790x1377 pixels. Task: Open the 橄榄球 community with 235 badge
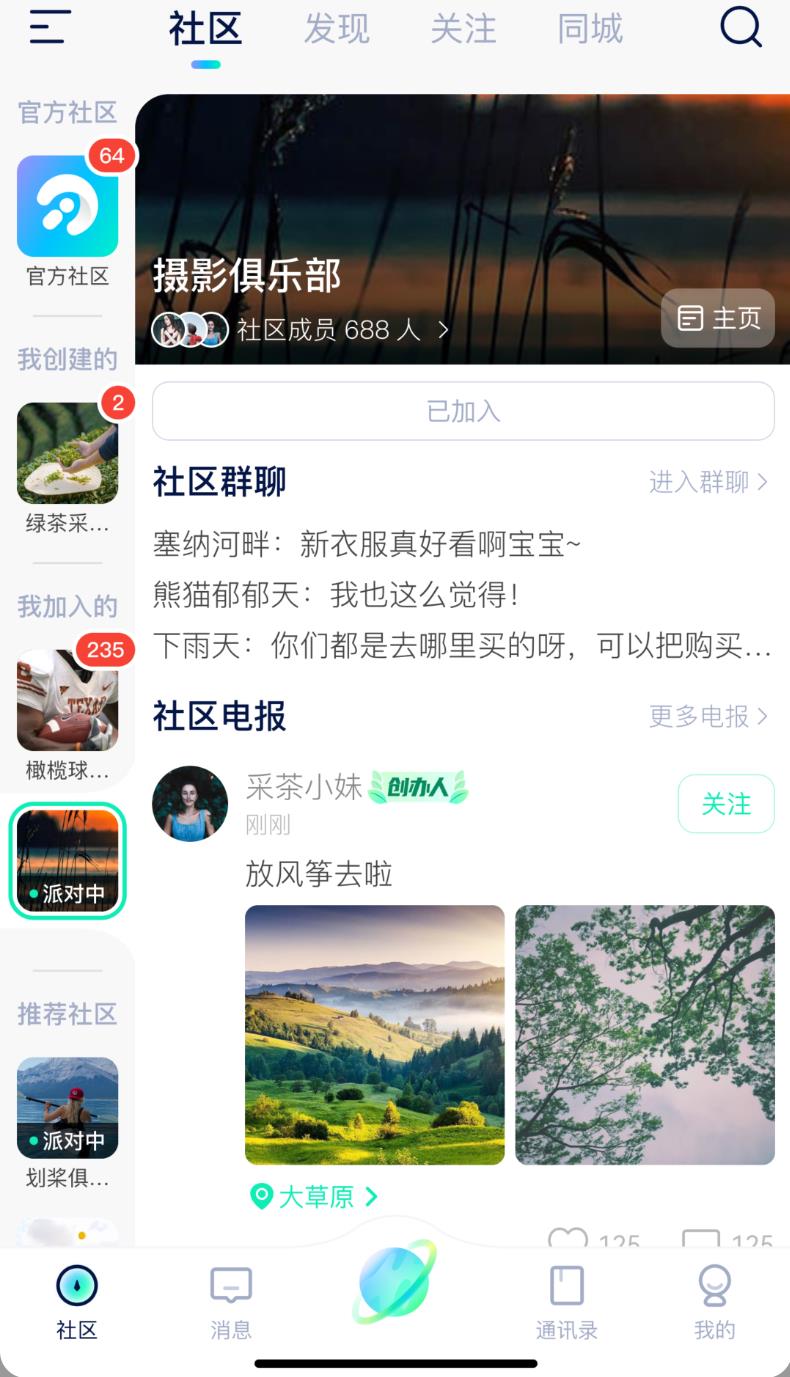pyautogui.click(x=67, y=701)
